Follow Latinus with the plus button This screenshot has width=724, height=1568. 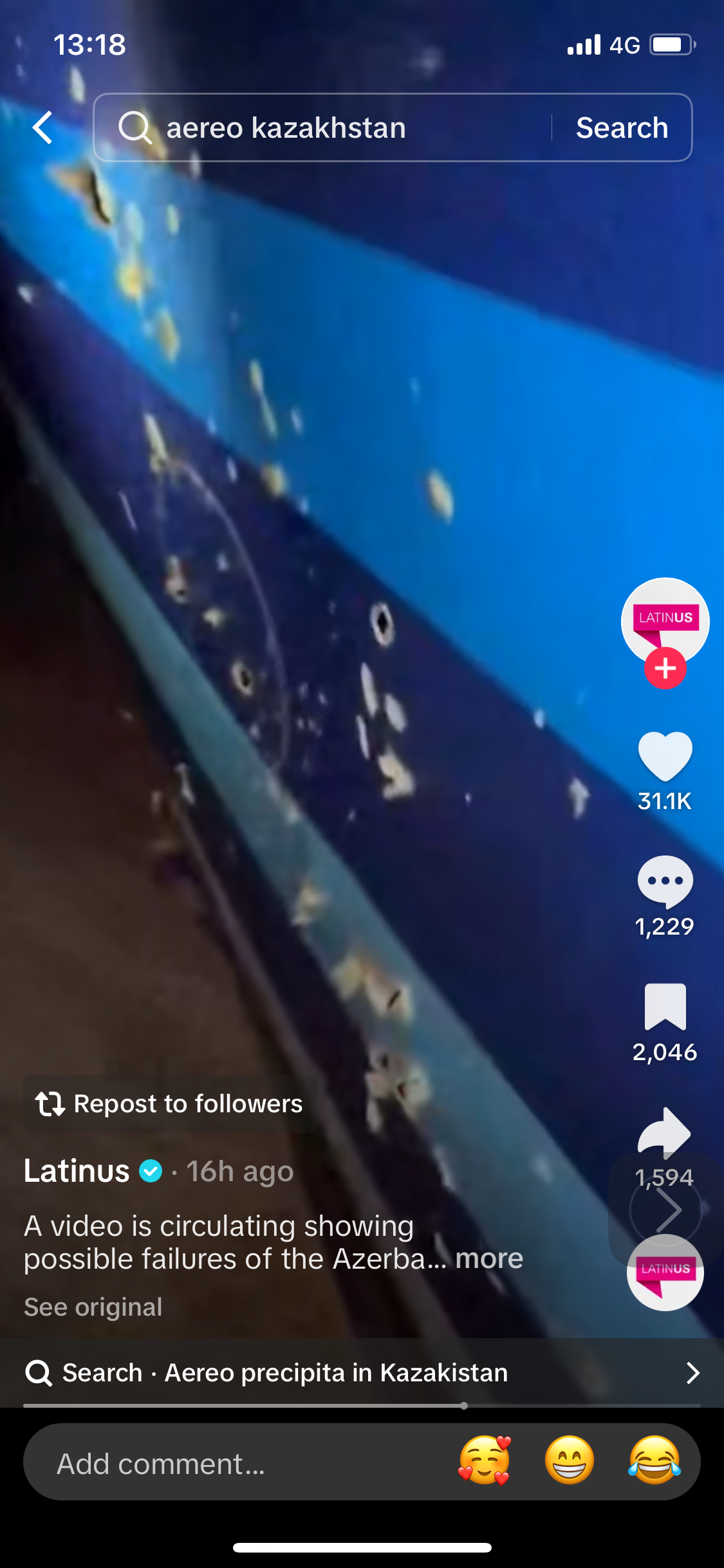click(x=665, y=669)
